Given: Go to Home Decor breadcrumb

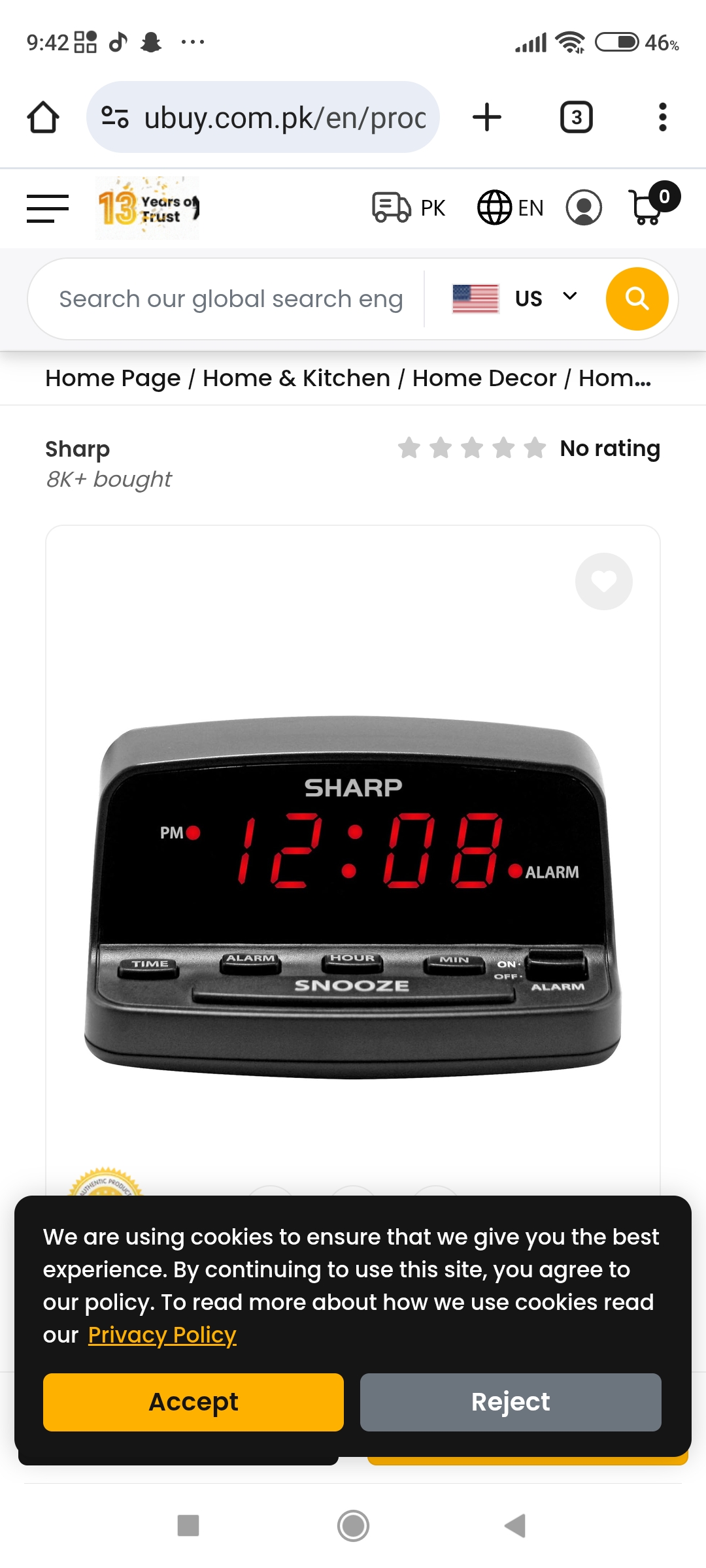Looking at the screenshot, I should coord(484,378).
